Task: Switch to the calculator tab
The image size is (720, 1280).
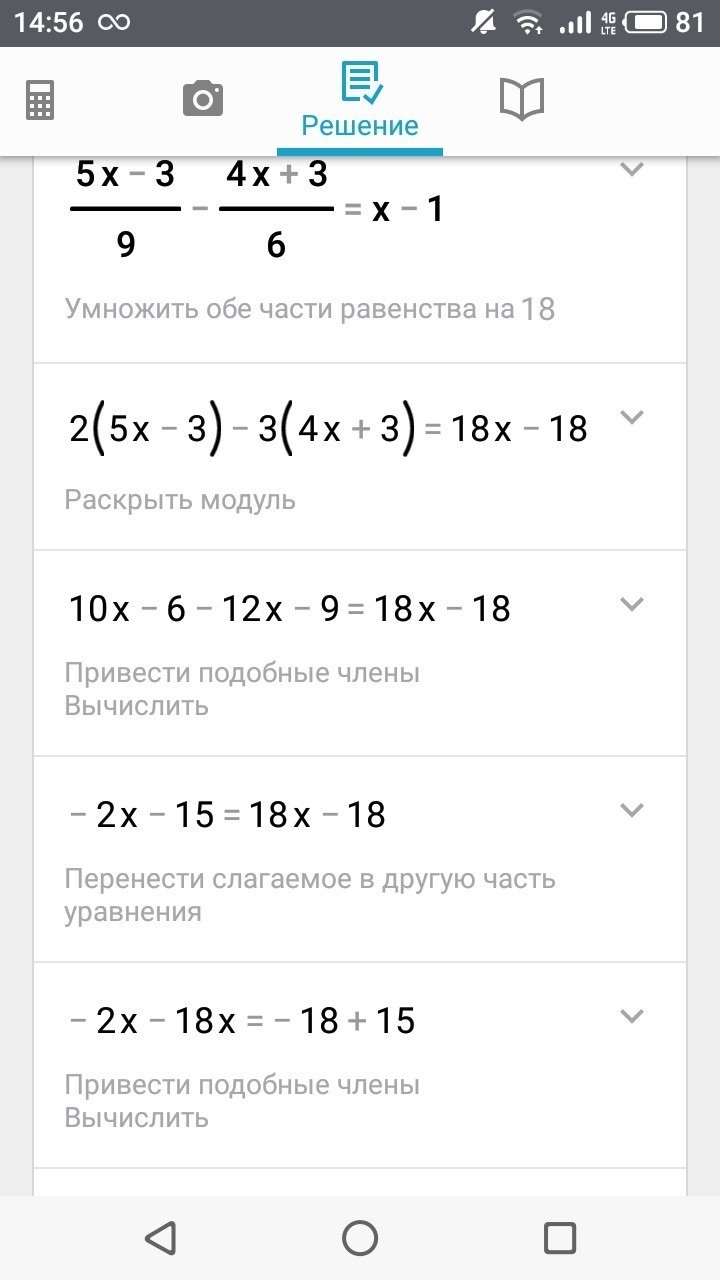Action: 40,100
